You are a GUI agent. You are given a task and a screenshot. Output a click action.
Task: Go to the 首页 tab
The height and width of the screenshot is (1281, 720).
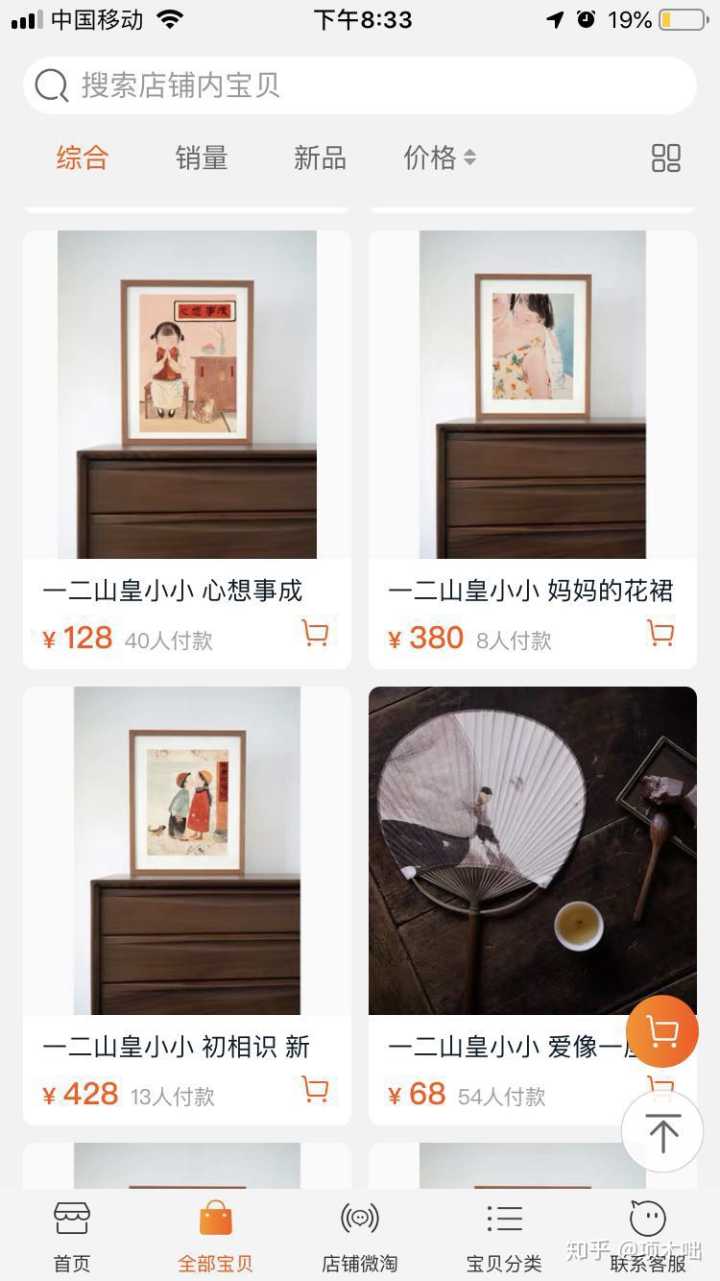click(72, 1236)
